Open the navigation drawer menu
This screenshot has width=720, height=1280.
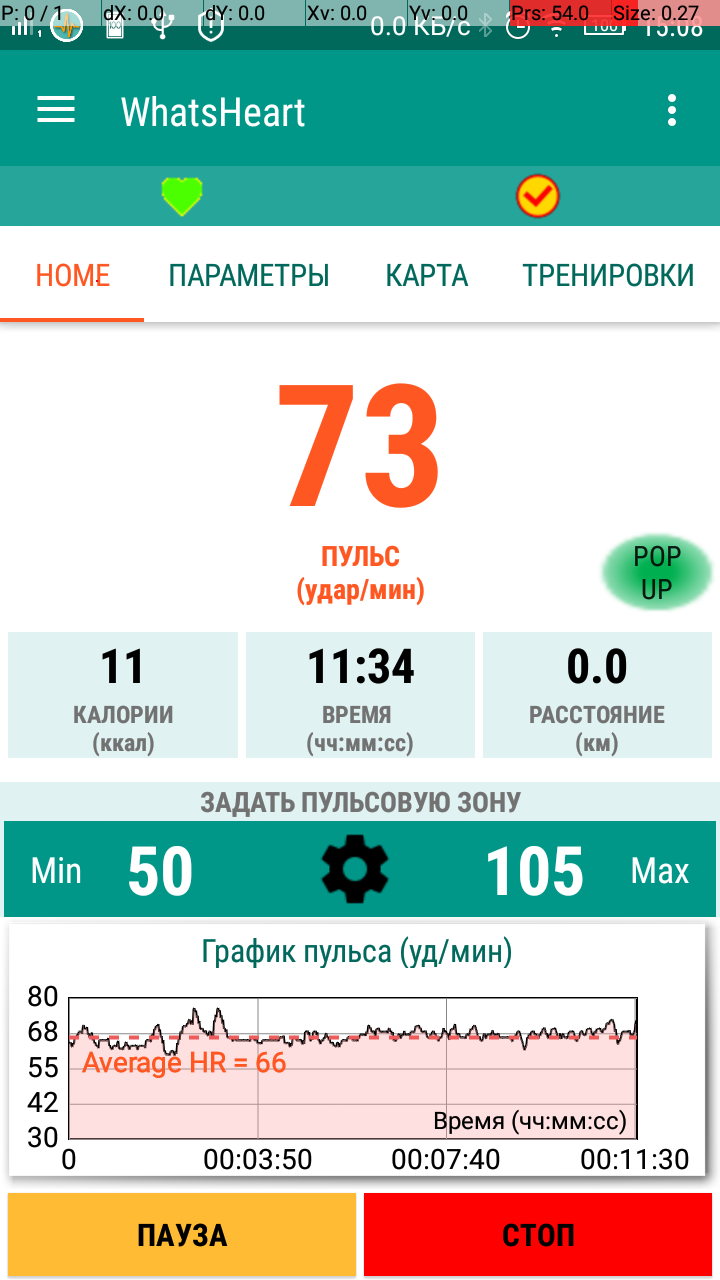[x=56, y=111]
